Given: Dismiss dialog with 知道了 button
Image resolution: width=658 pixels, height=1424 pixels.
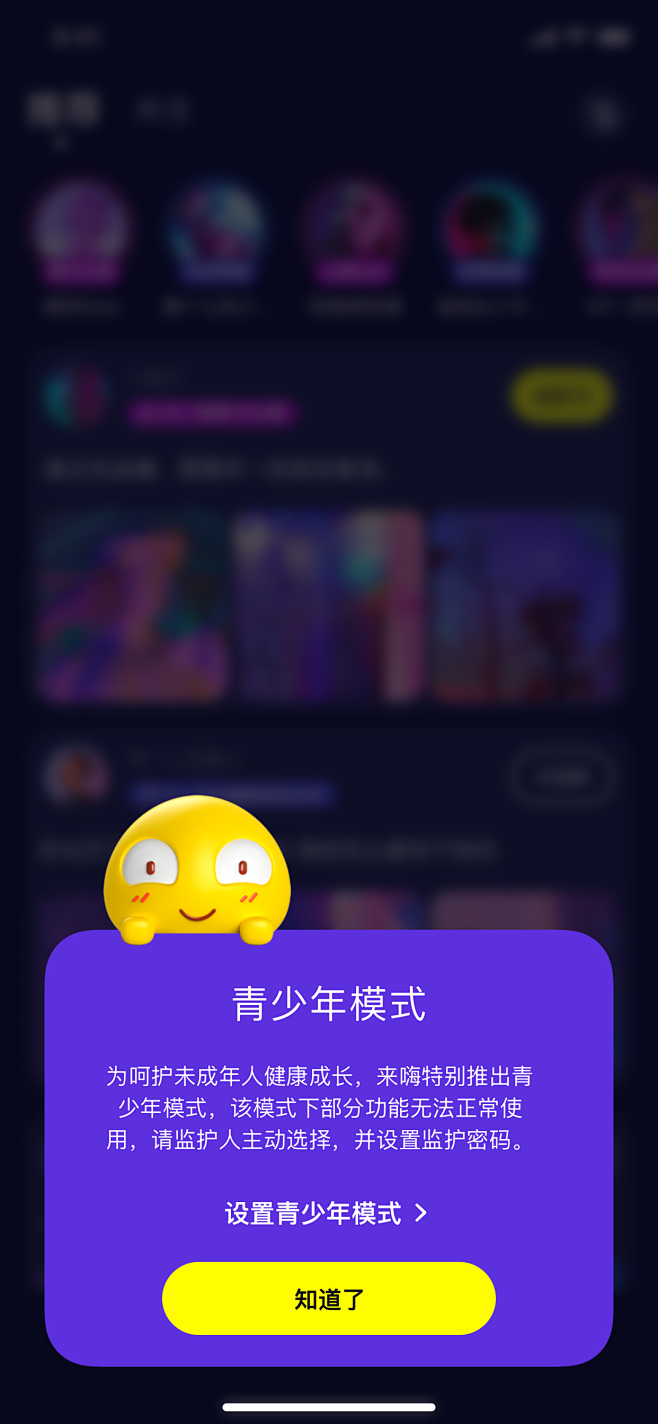Looking at the screenshot, I should pyautogui.click(x=329, y=1298).
